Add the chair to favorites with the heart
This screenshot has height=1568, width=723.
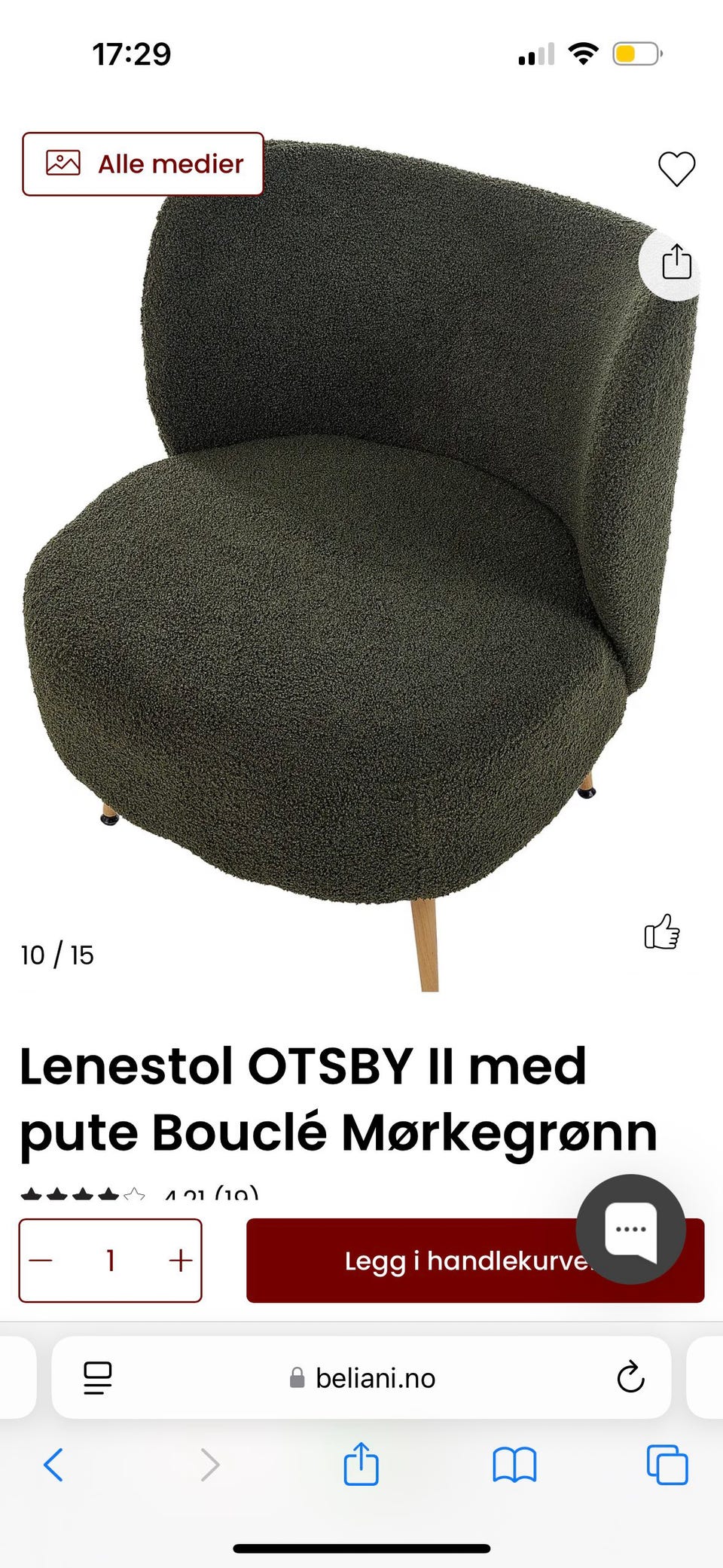pos(676,168)
